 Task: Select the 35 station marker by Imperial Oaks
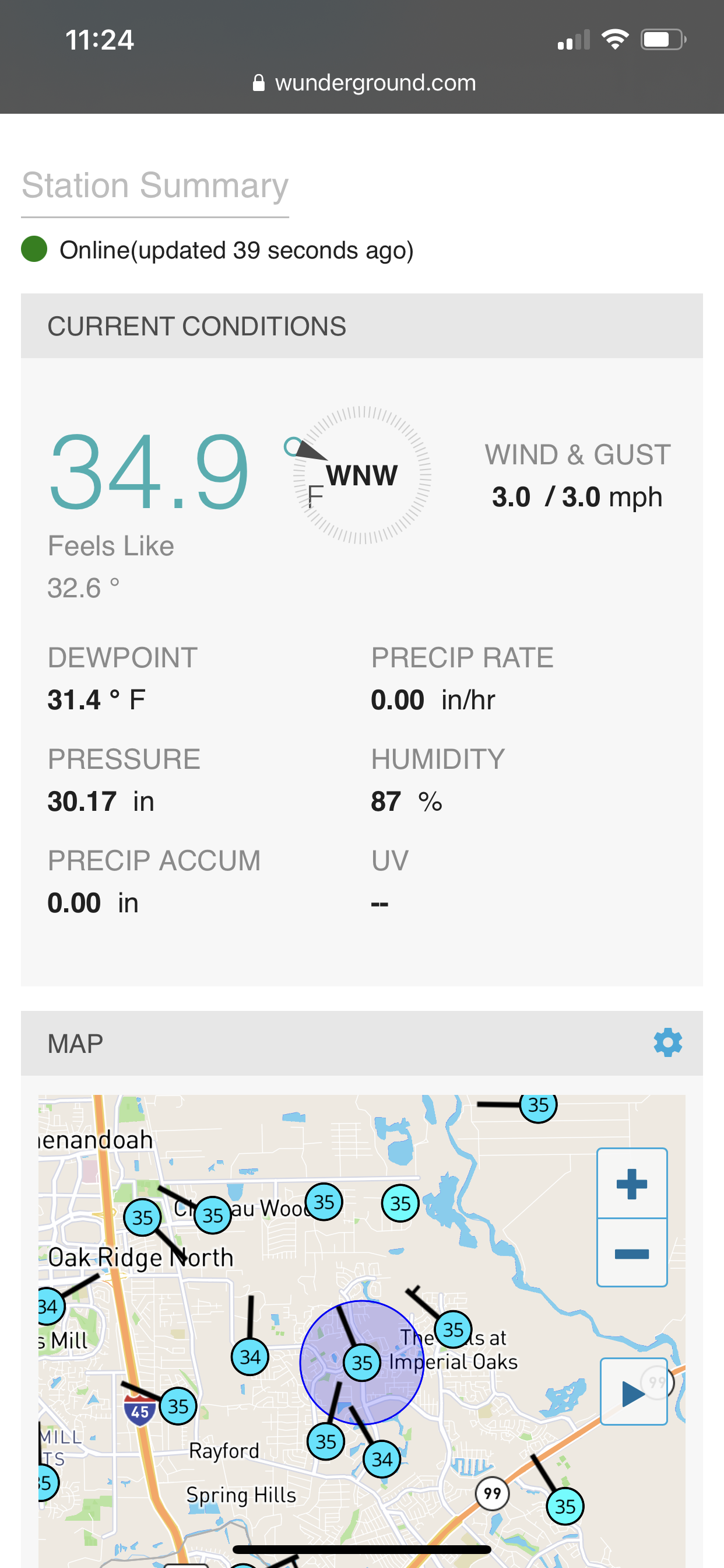[454, 1329]
